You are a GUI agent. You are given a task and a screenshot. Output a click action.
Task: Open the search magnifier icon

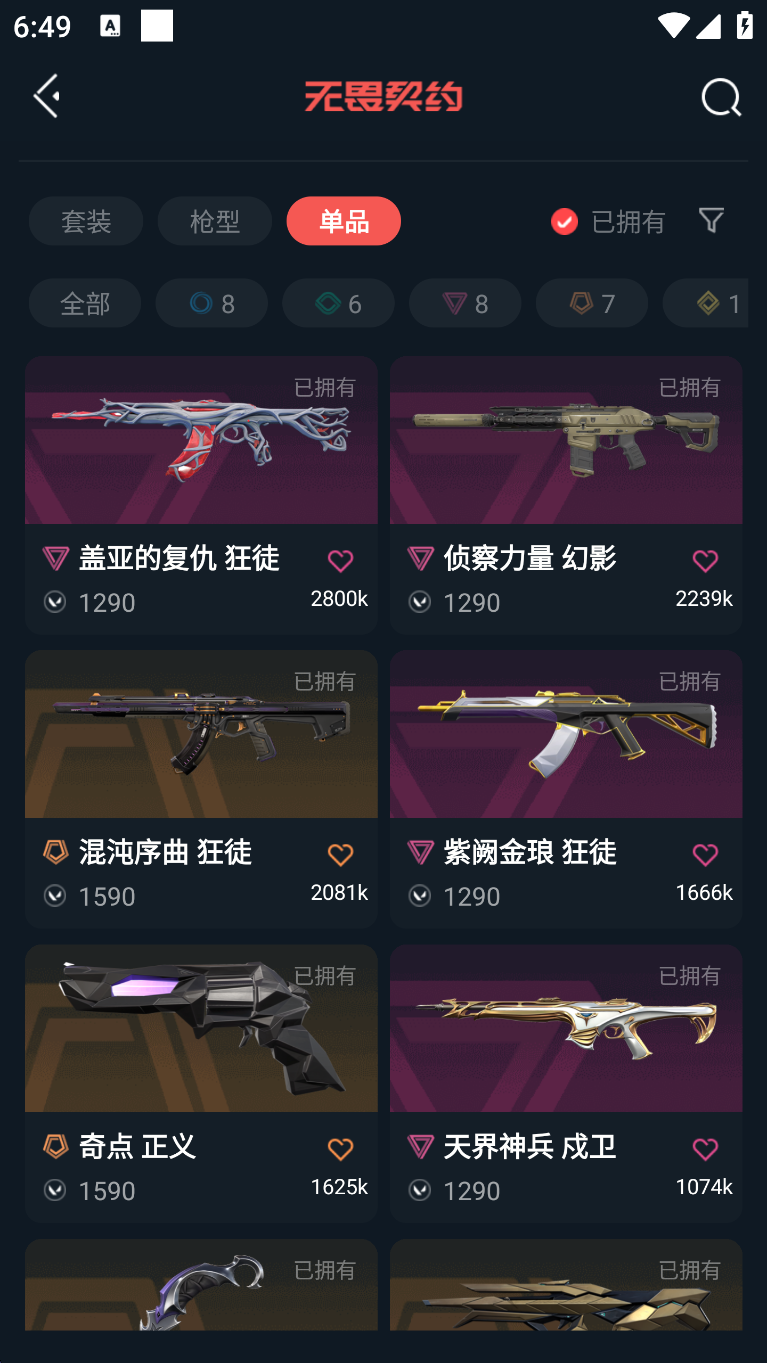pos(720,97)
